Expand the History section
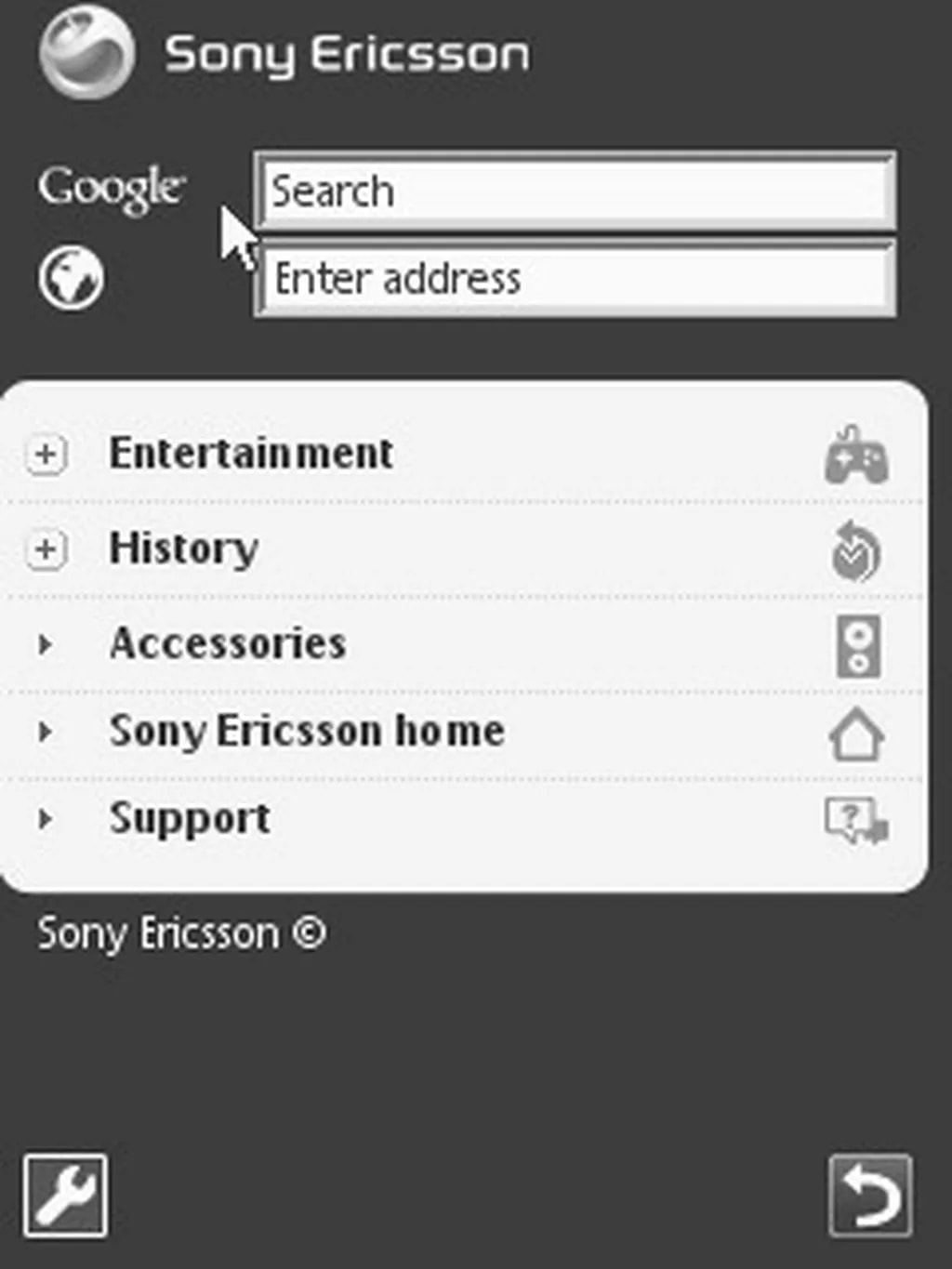This screenshot has width=952, height=1269. coord(46,549)
